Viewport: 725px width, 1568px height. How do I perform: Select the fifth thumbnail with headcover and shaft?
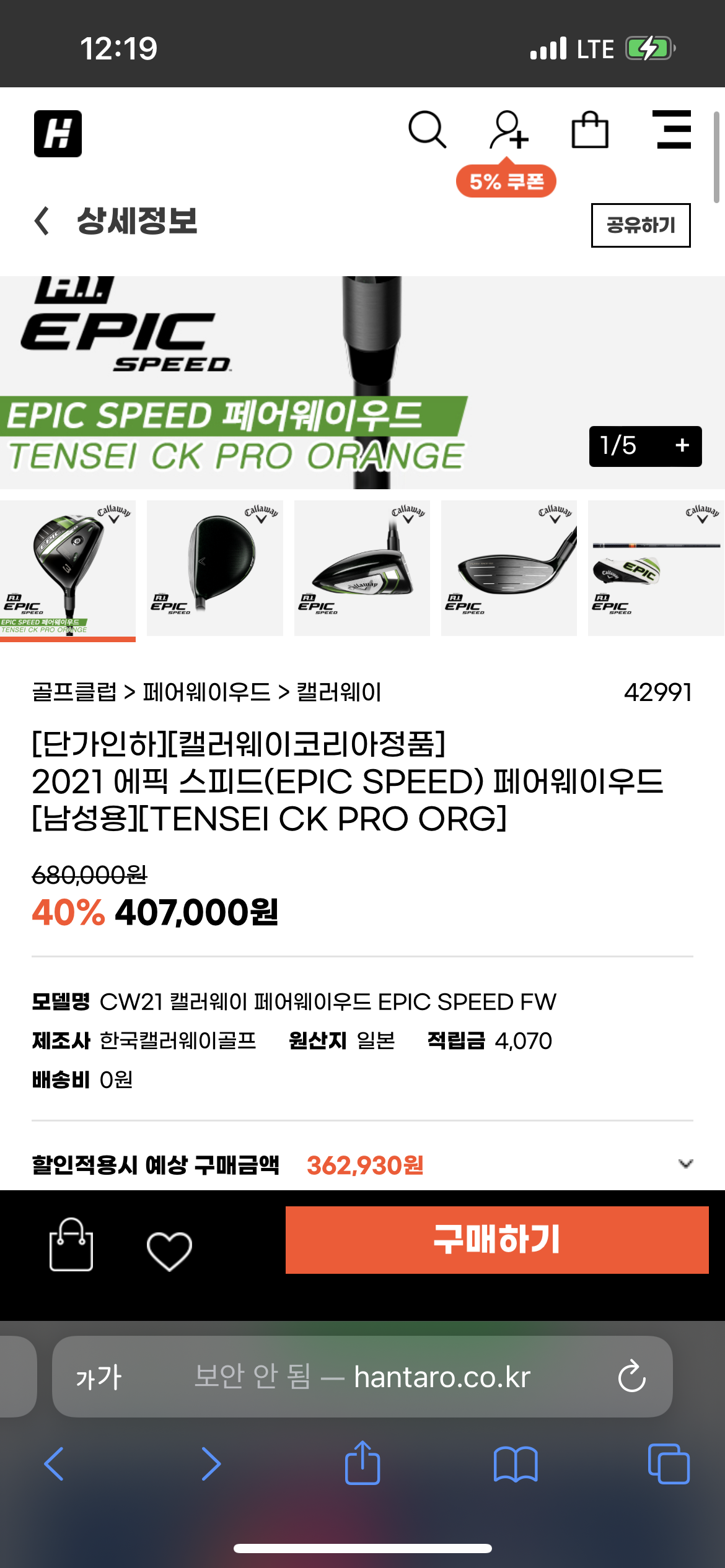tap(656, 568)
